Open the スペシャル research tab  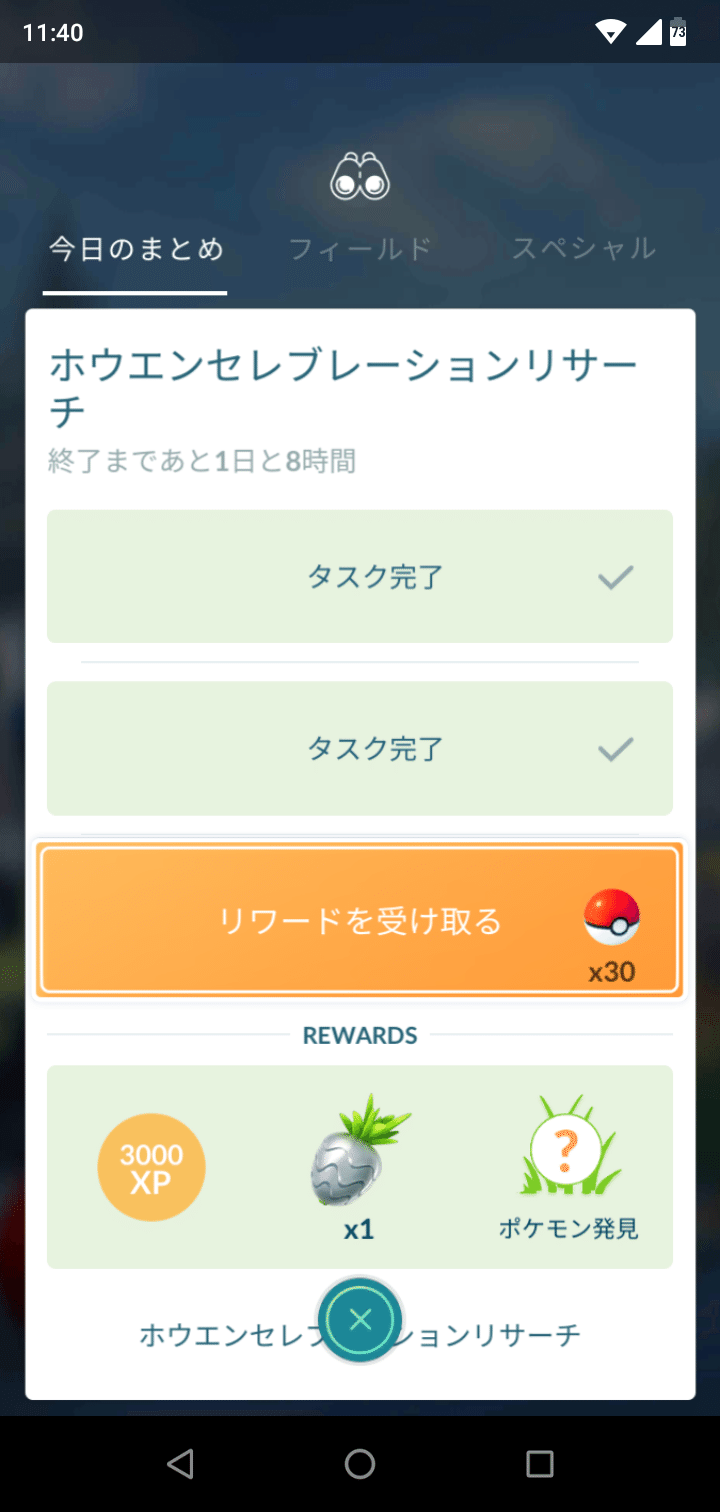coord(584,249)
